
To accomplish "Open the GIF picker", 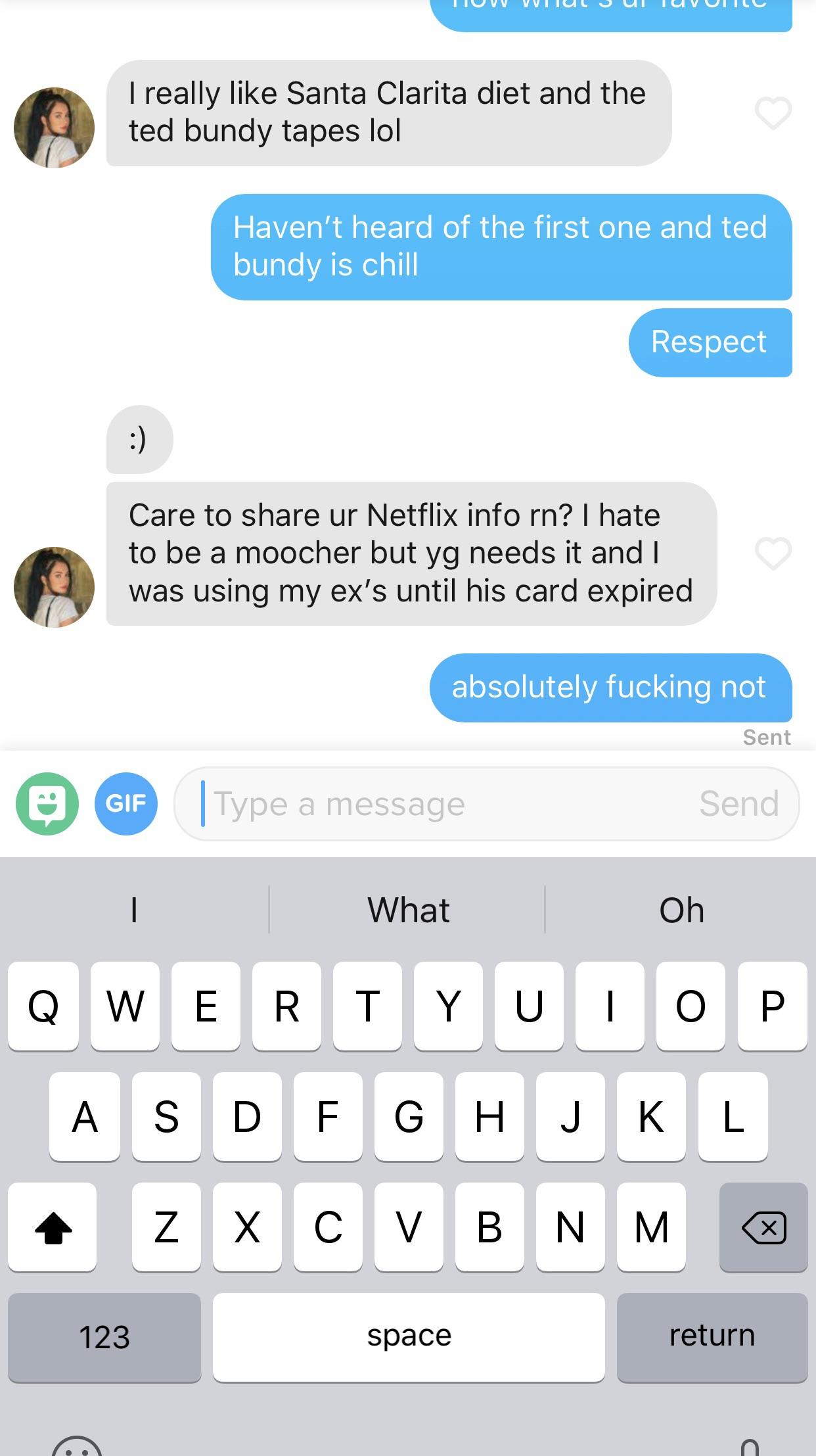I will (x=126, y=803).
